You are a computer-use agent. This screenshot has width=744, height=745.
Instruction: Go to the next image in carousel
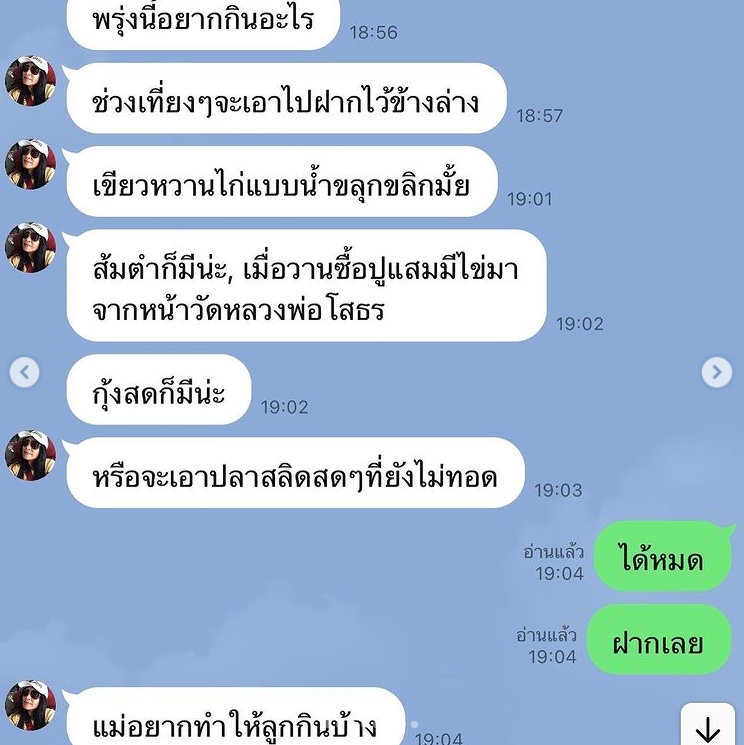tap(716, 373)
